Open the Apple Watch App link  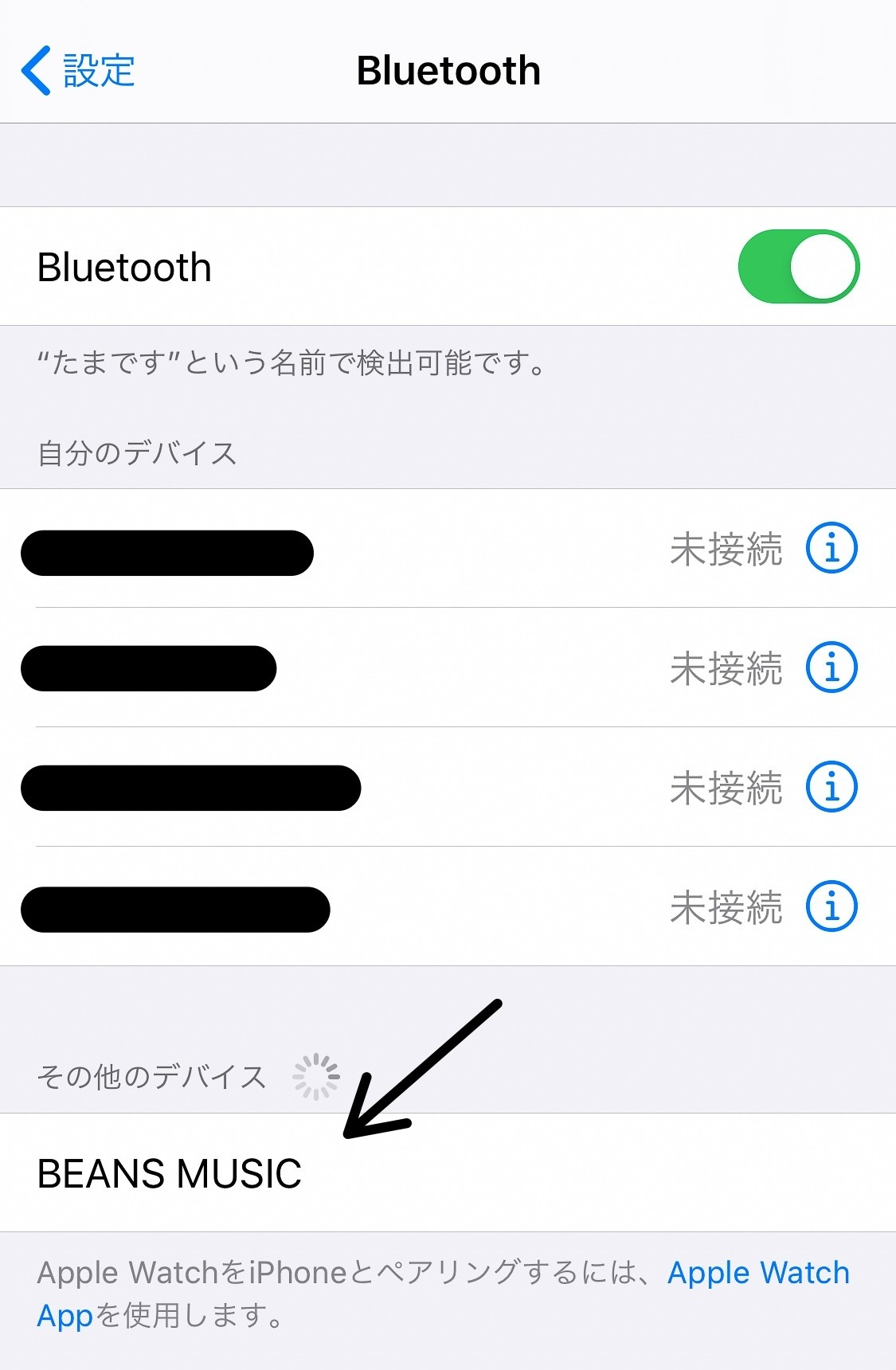(x=757, y=1273)
